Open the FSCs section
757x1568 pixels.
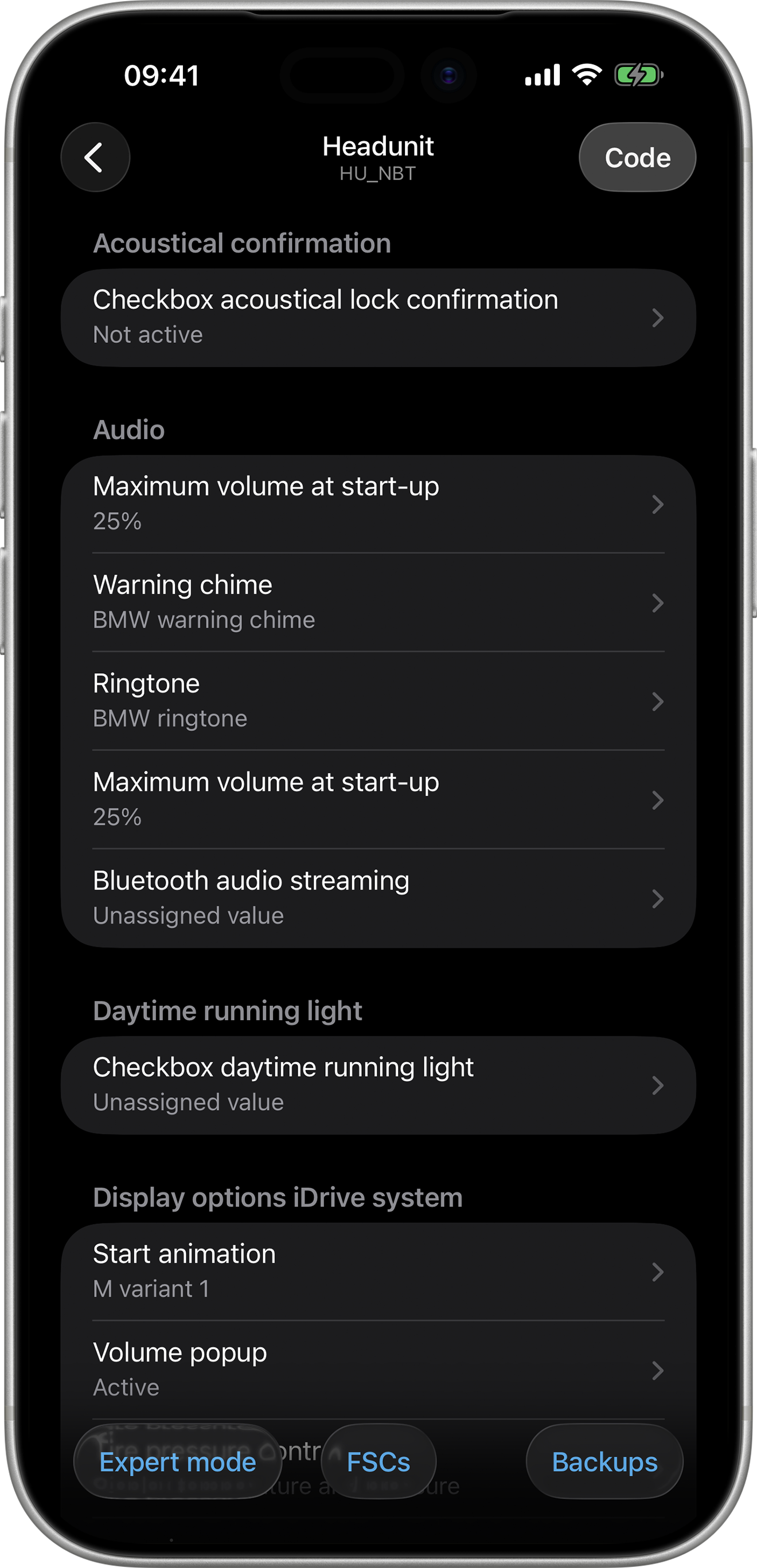click(377, 1463)
